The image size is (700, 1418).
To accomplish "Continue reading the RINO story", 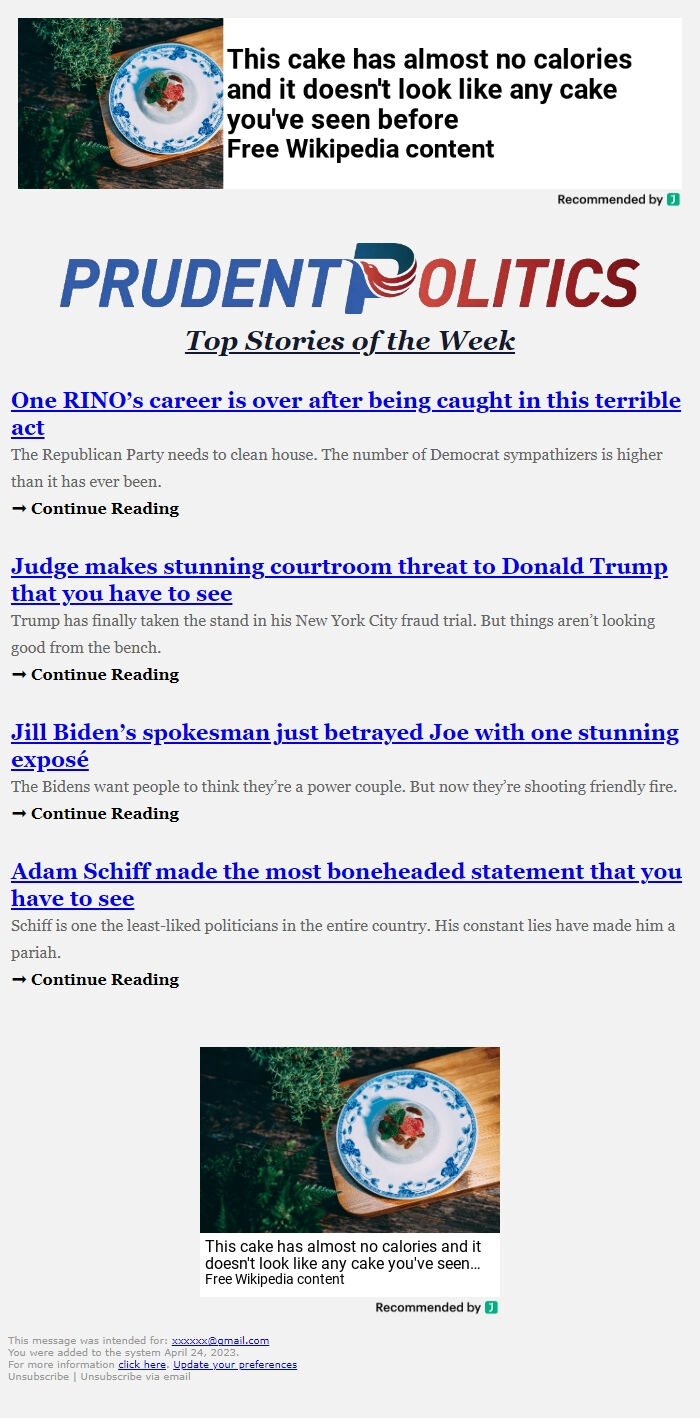I will point(95,508).
